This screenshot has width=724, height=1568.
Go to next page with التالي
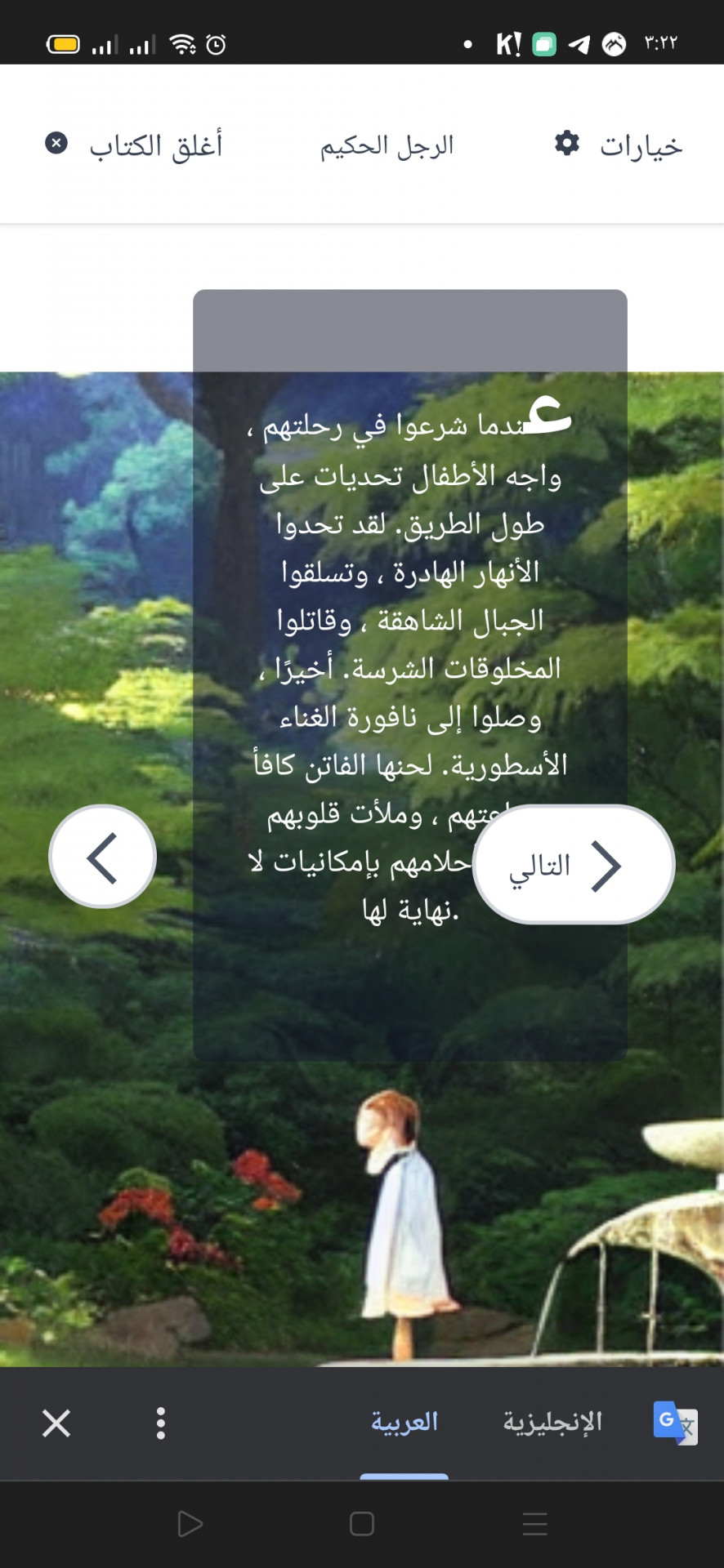(x=574, y=865)
